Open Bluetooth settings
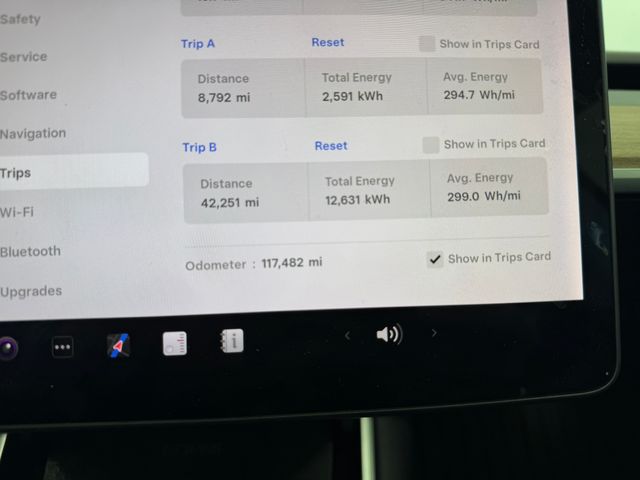The height and width of the screenshot is (480, 640). (x=30, y=252)
